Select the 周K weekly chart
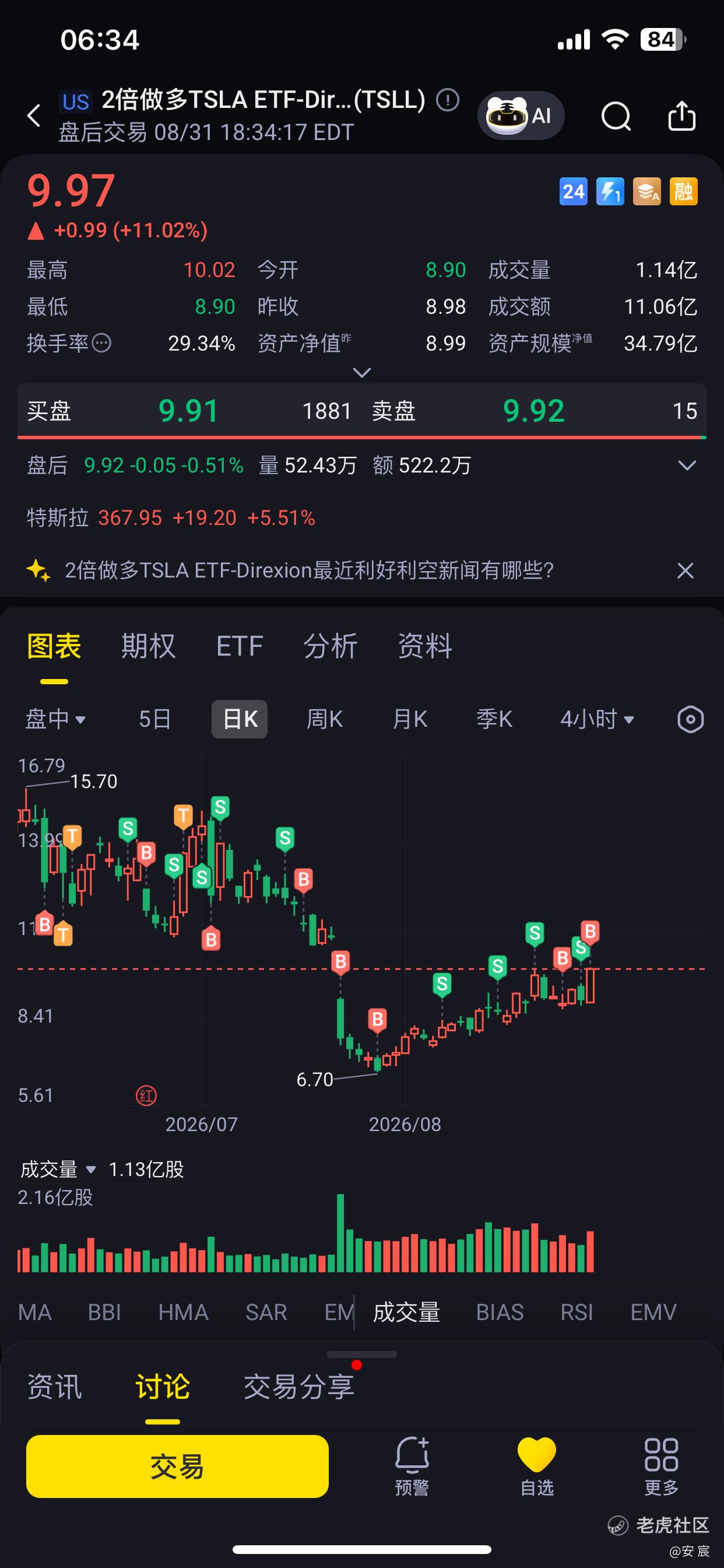The image size is (724, 1568). [x=324, y=719]
